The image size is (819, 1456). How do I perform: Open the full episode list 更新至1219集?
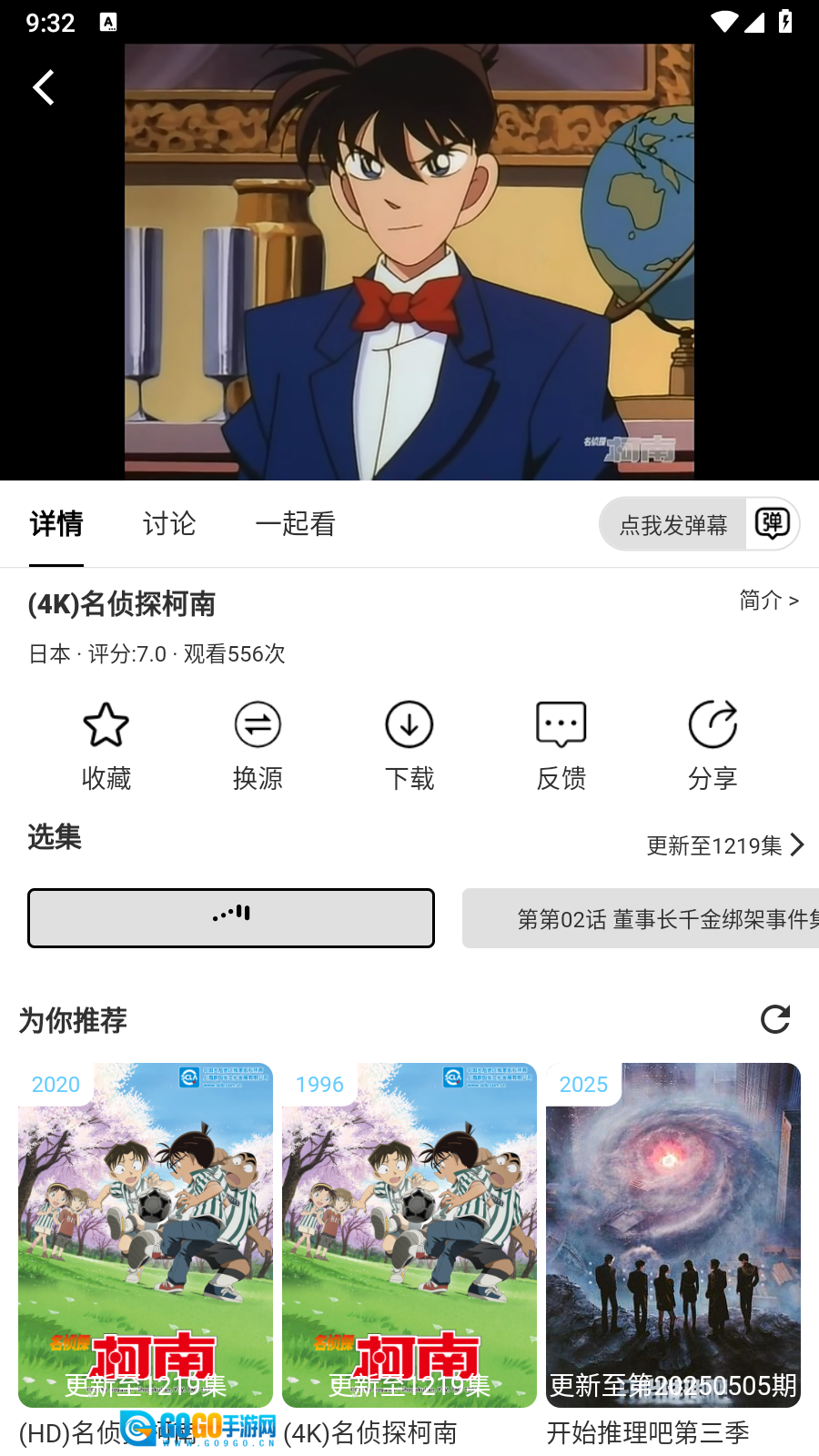point(724,845)
